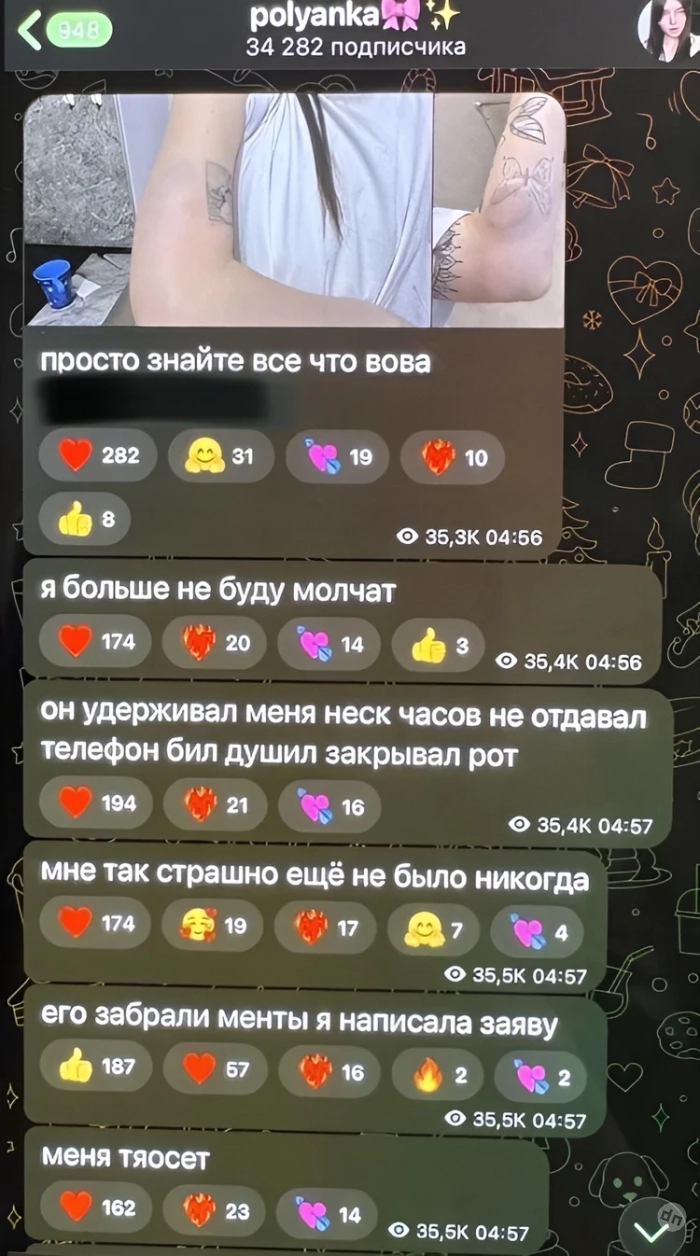
Task: Tap thumbs up reaction with 3
Action: tap(439, 646)
